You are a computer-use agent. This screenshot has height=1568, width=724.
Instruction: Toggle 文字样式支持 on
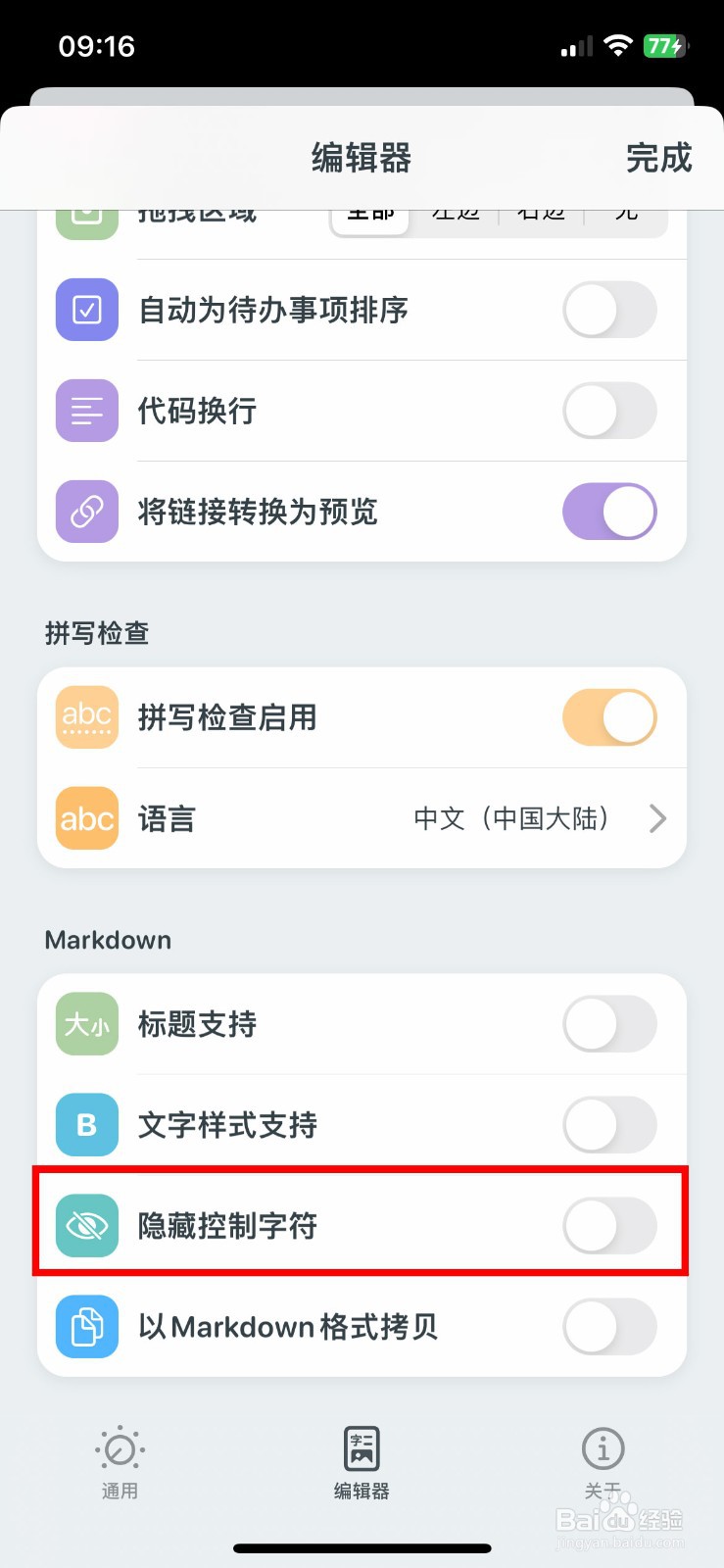pos(609,1125)
